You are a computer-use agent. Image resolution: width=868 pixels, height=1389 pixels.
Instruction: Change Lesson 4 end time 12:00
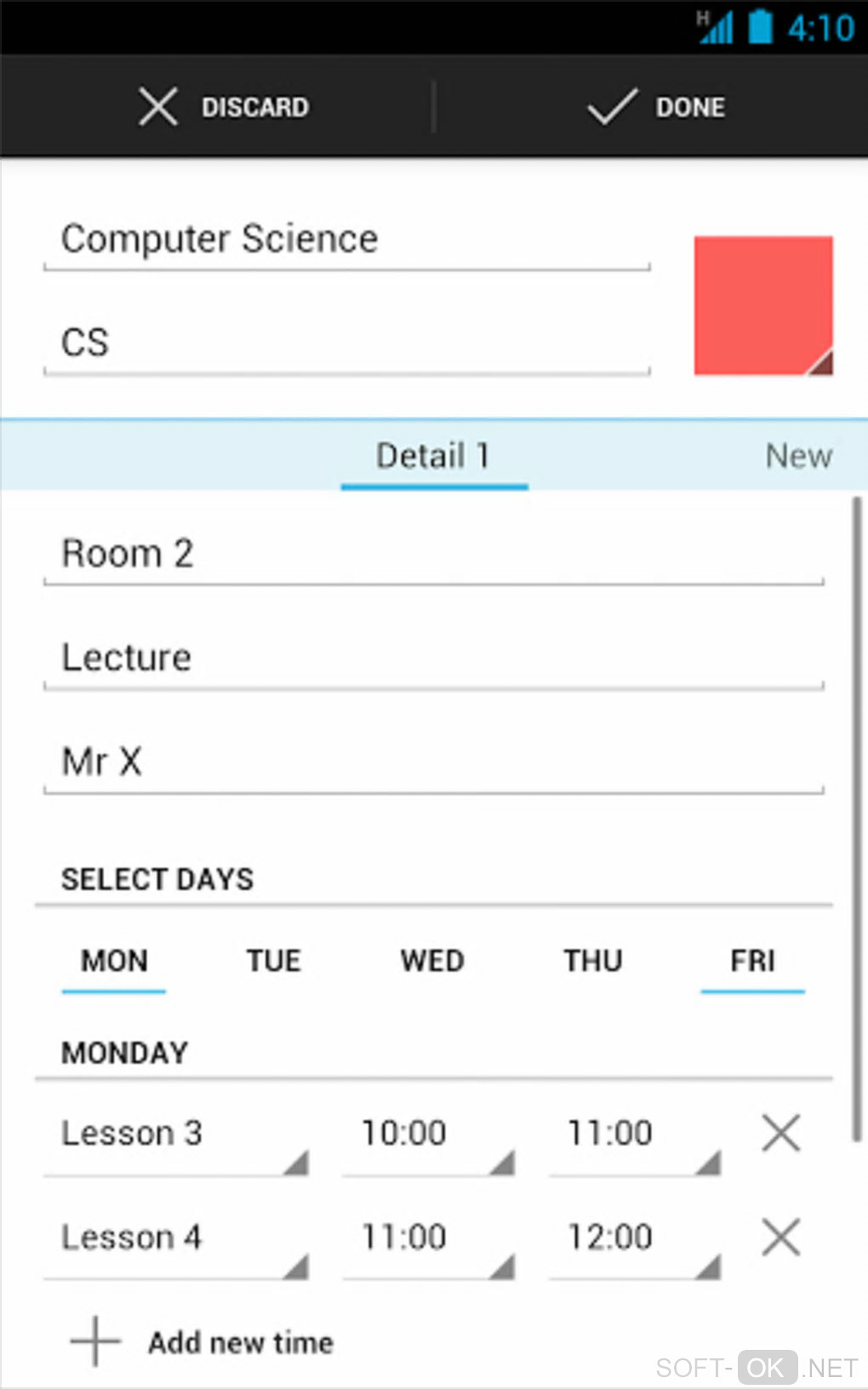pyautogui.click(x=634, y=1238)
